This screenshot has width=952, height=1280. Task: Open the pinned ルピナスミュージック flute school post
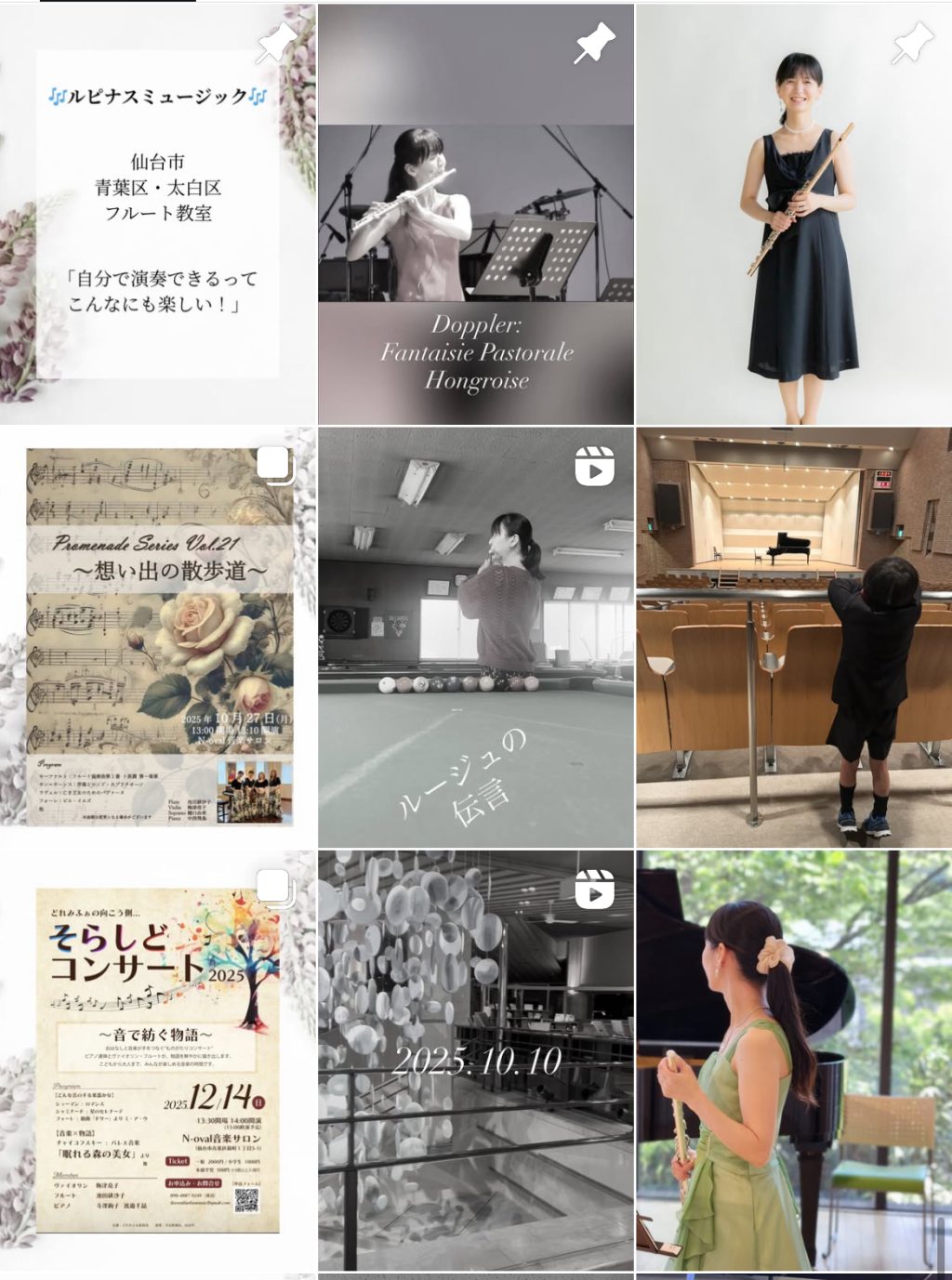point(158,214)
